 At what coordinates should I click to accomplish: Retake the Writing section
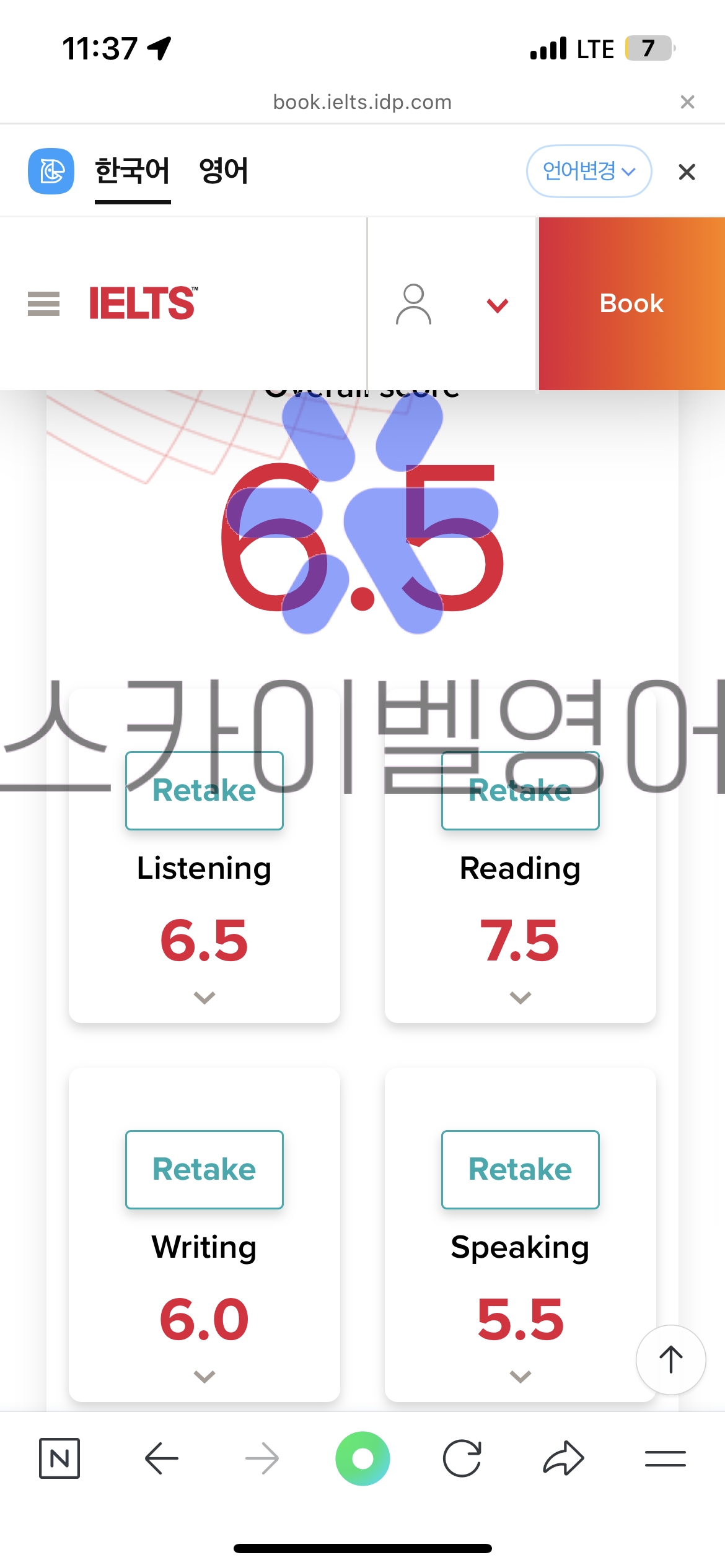(204, 1169)
